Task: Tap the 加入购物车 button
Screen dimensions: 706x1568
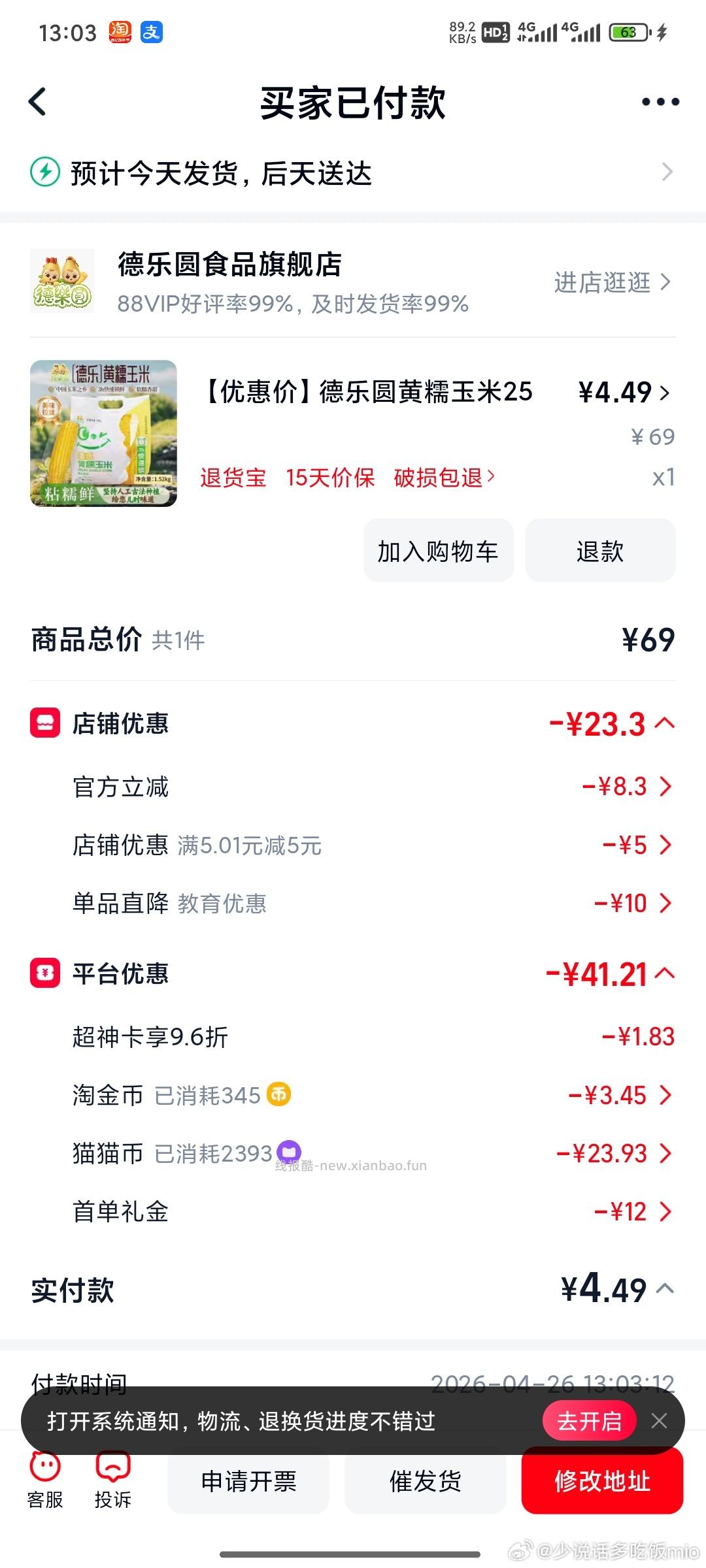Action: 437,551
